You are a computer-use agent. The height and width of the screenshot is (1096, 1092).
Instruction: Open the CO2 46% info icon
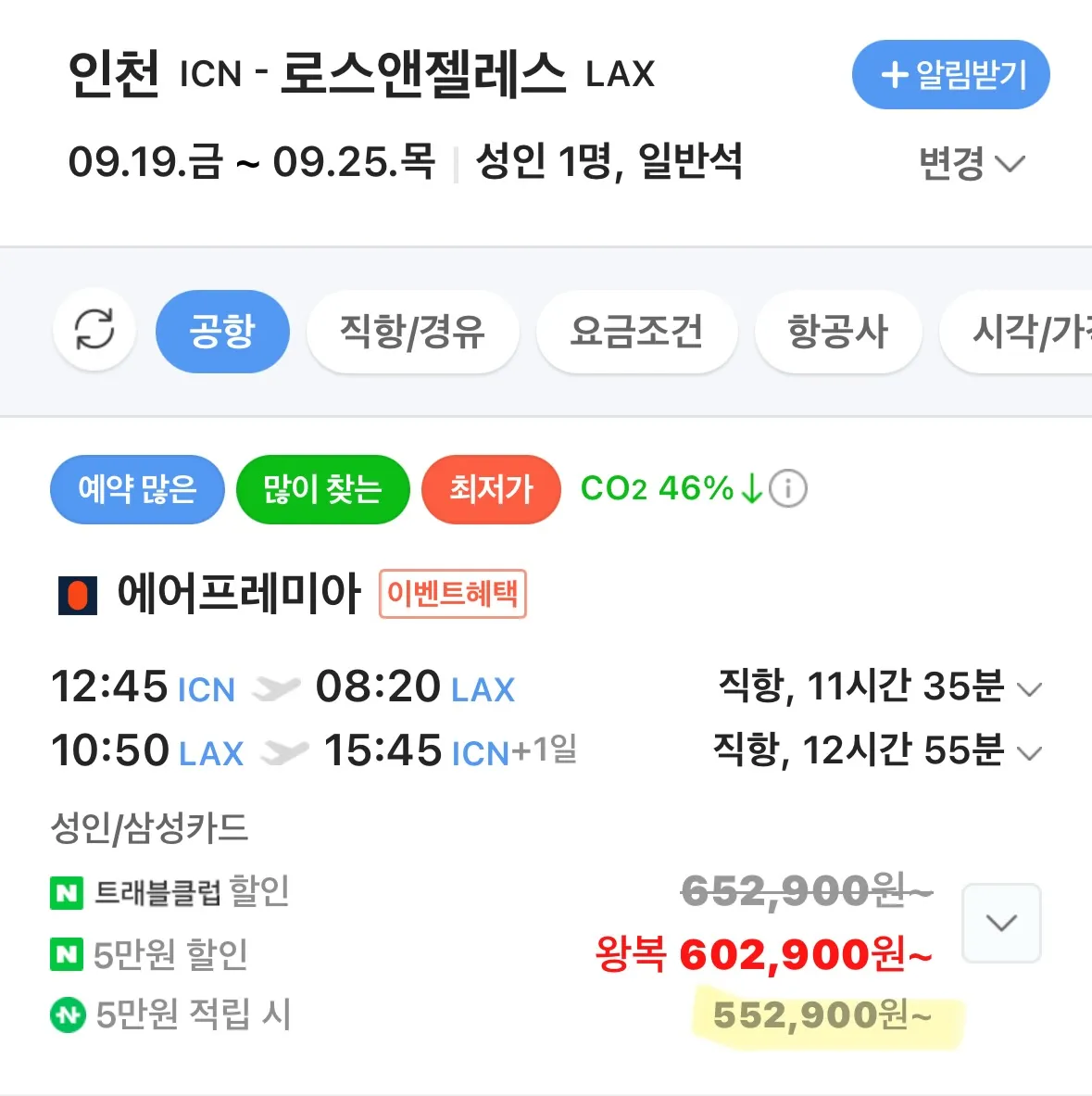(788, 488)
